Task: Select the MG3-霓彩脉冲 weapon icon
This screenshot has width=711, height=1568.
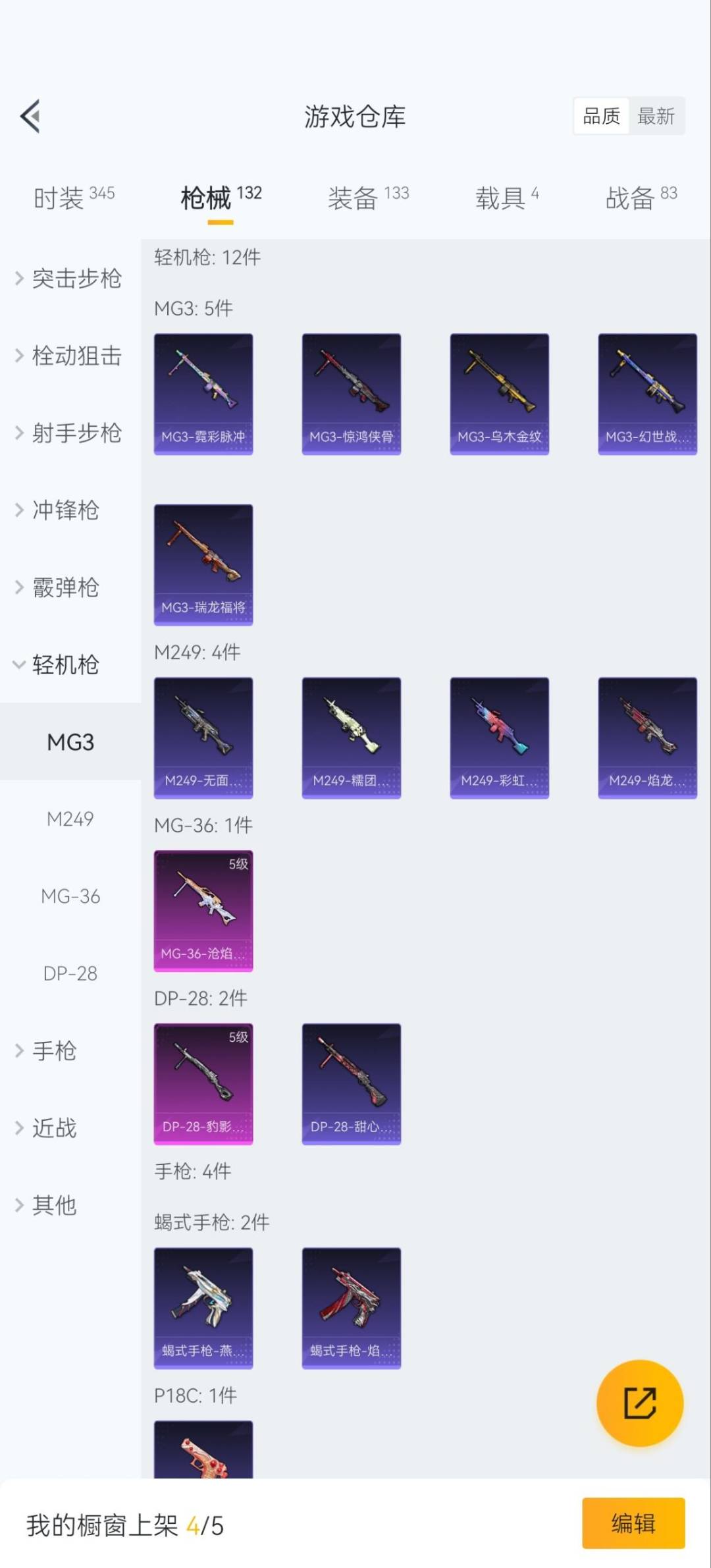Action: (203, 393)
